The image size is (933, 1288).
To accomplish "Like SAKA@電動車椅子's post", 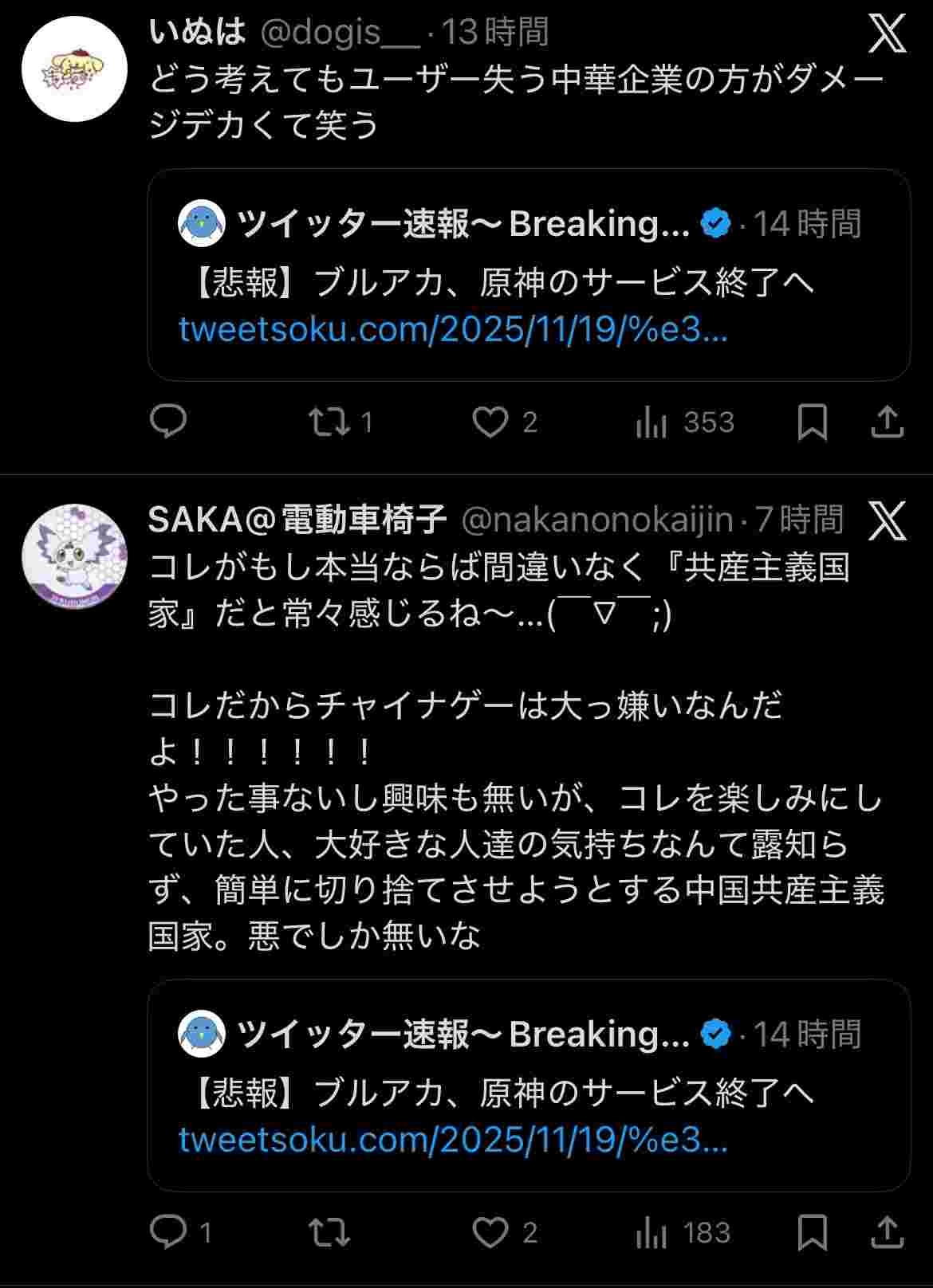I will point(490,1232).
